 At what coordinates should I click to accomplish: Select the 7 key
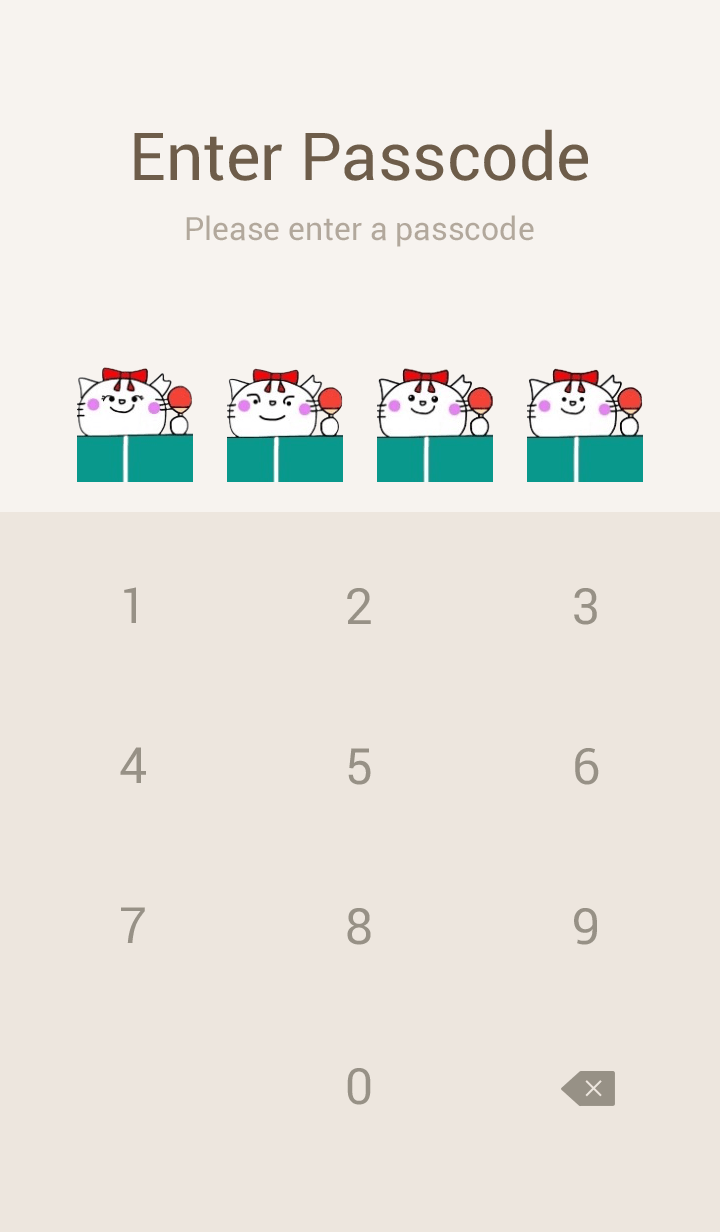pos(132,927)
